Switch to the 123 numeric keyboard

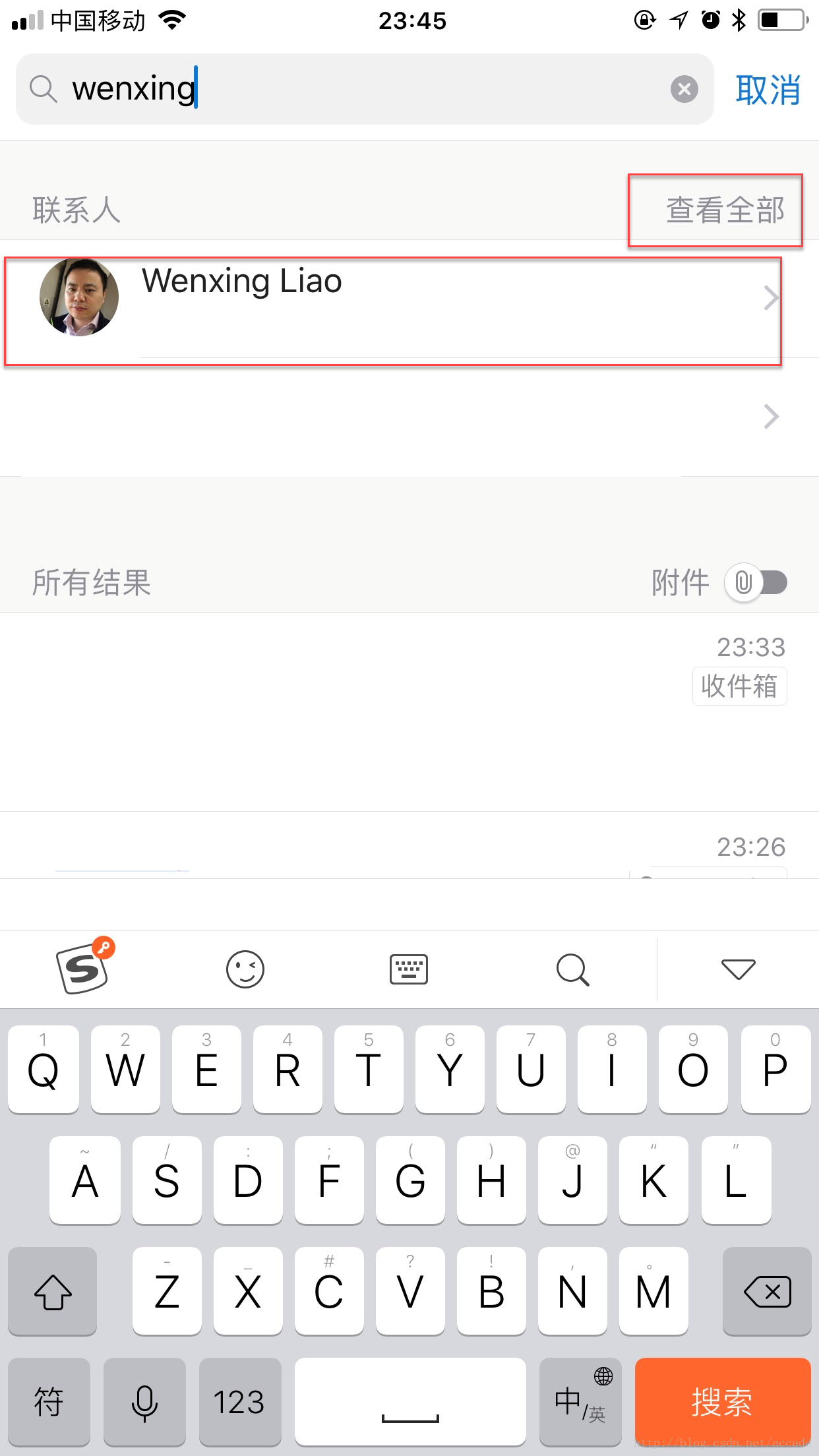(239, 1401)
